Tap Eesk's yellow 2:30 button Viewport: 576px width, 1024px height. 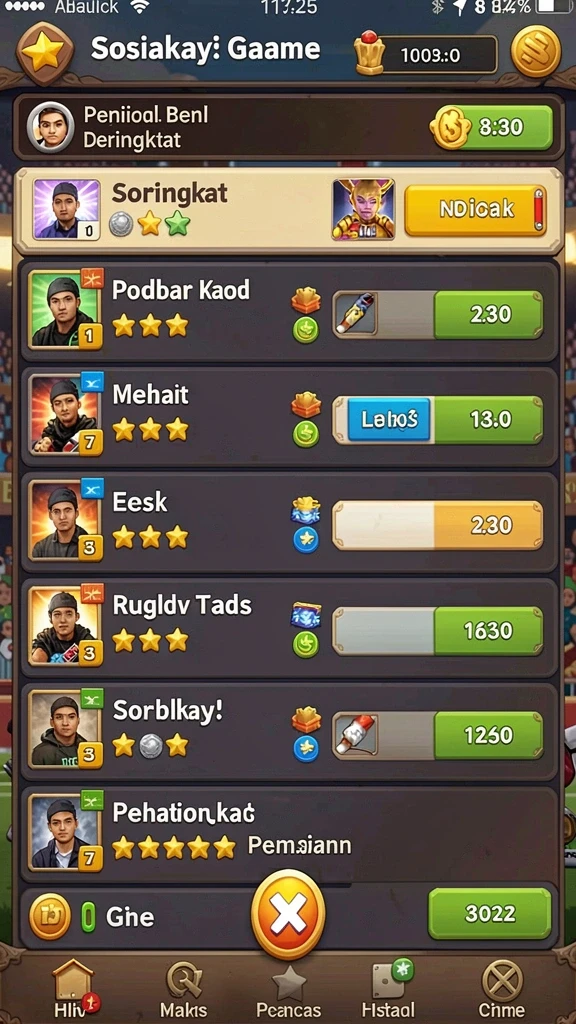coord(488,525)
